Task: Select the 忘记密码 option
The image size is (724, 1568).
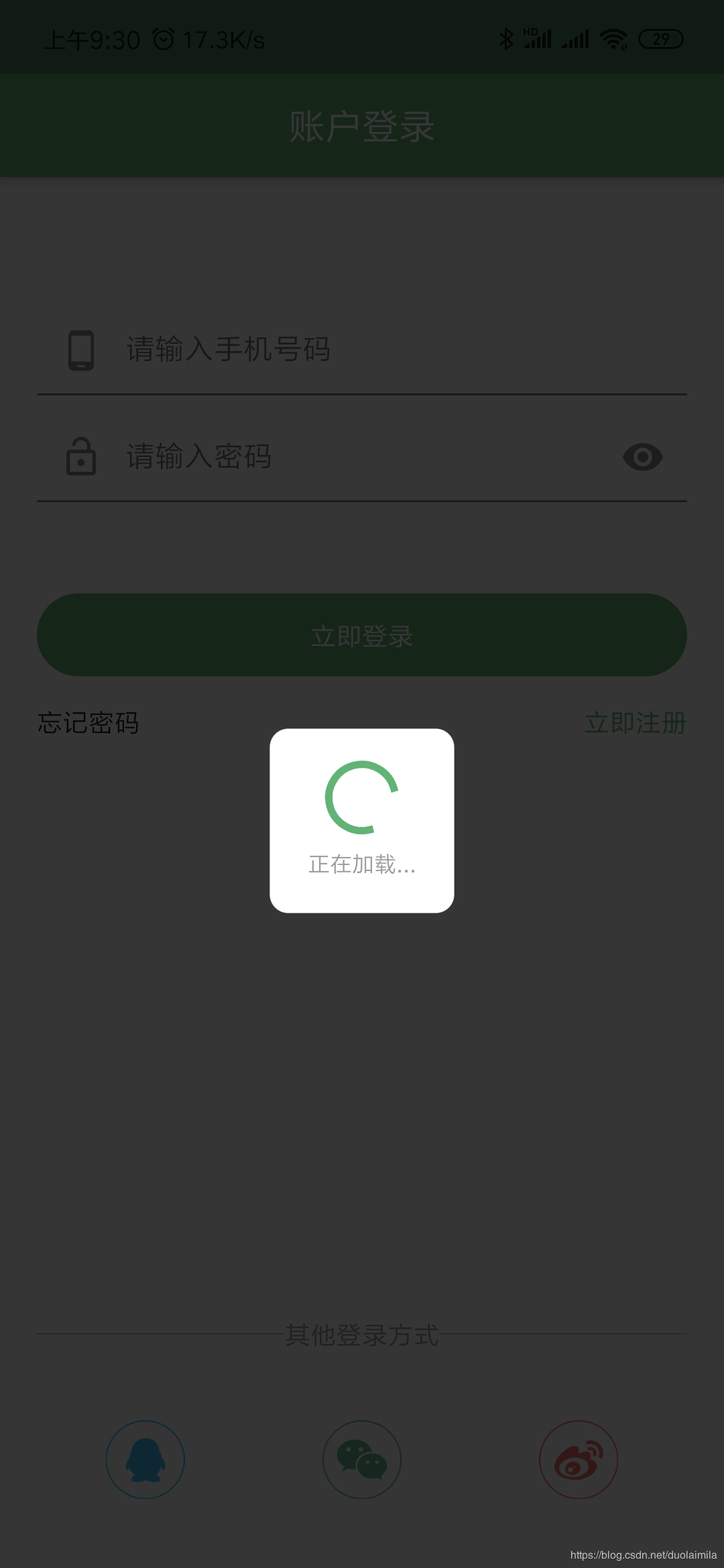Action: point(87,724)
